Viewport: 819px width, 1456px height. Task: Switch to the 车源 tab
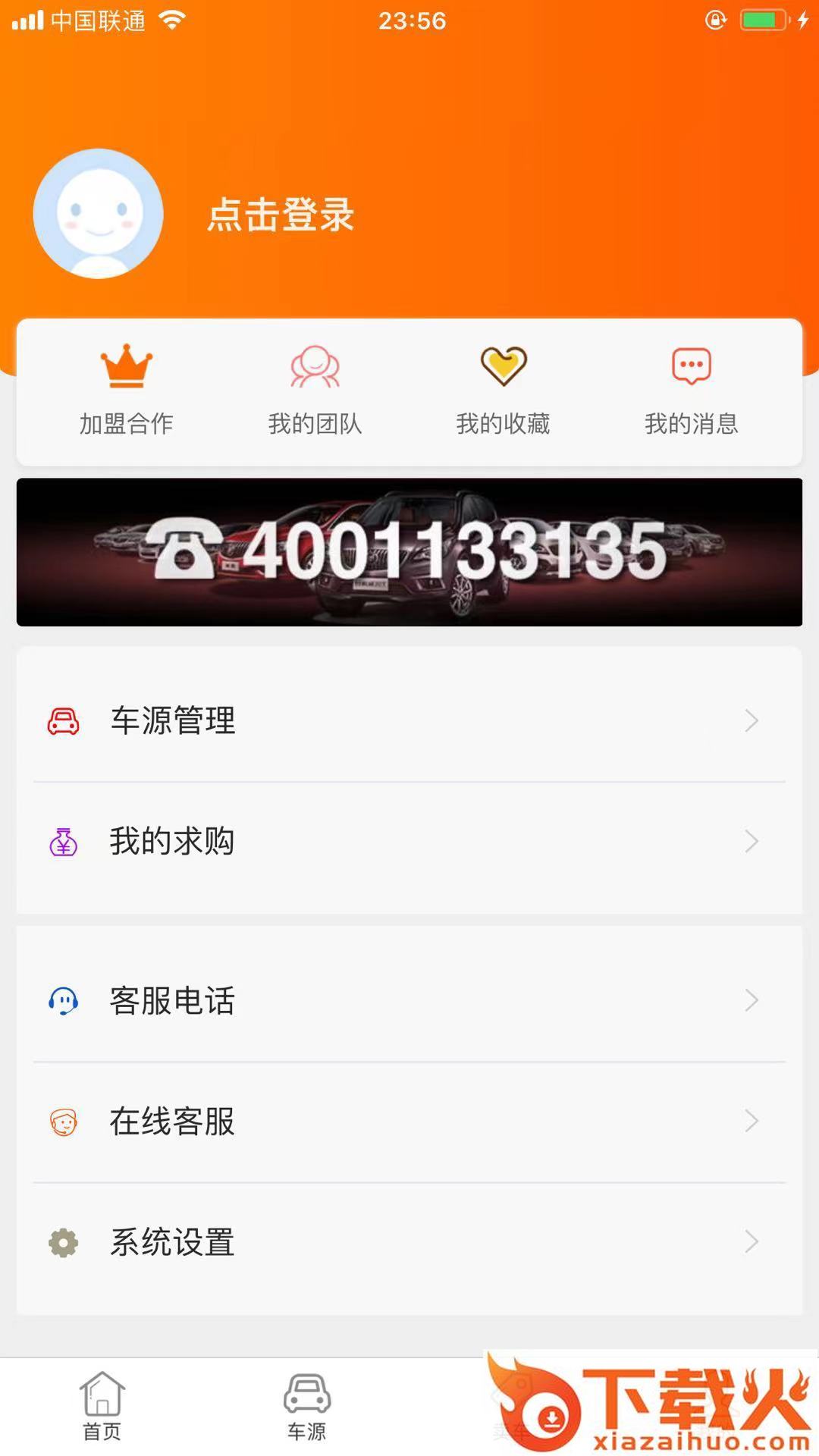coord(306,1406)
